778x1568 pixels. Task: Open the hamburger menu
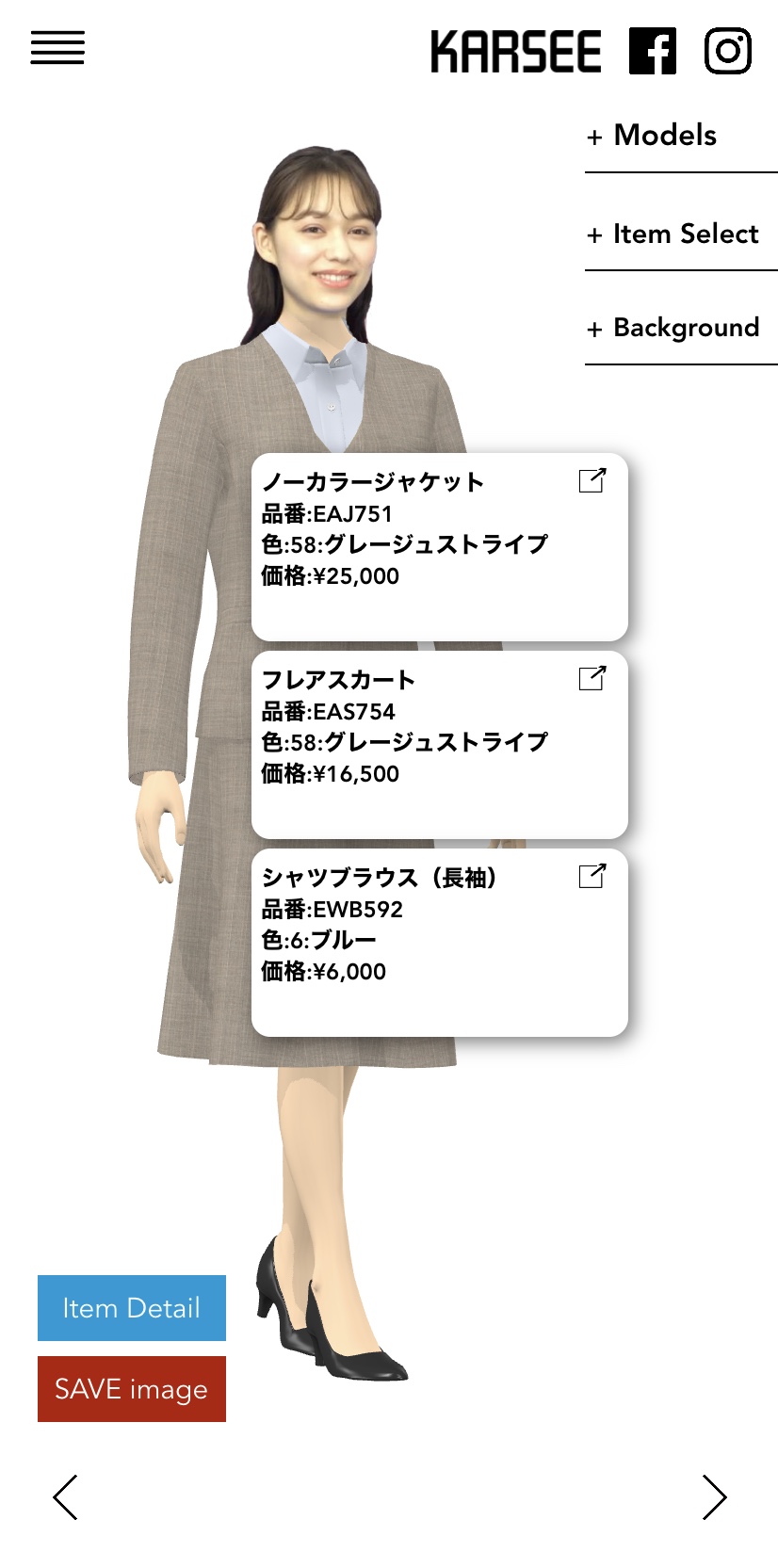57,48
